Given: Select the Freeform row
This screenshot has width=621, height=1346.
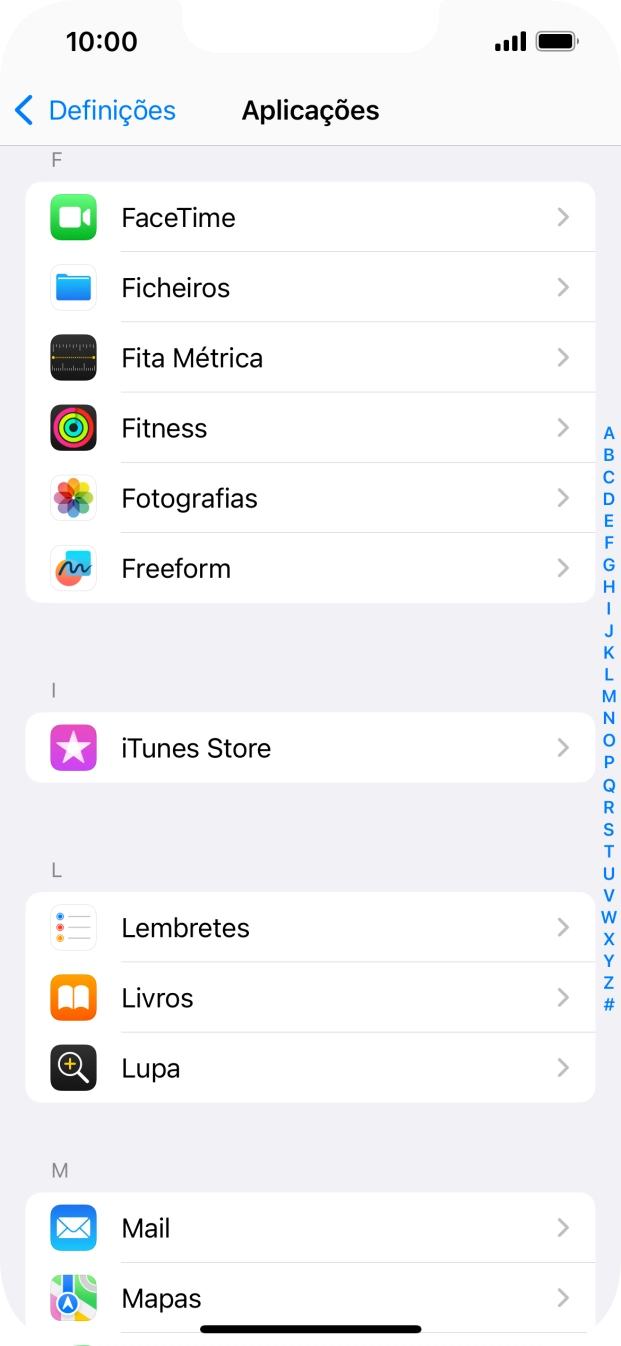Looking at the screenshot, I should tap(310, 568).
